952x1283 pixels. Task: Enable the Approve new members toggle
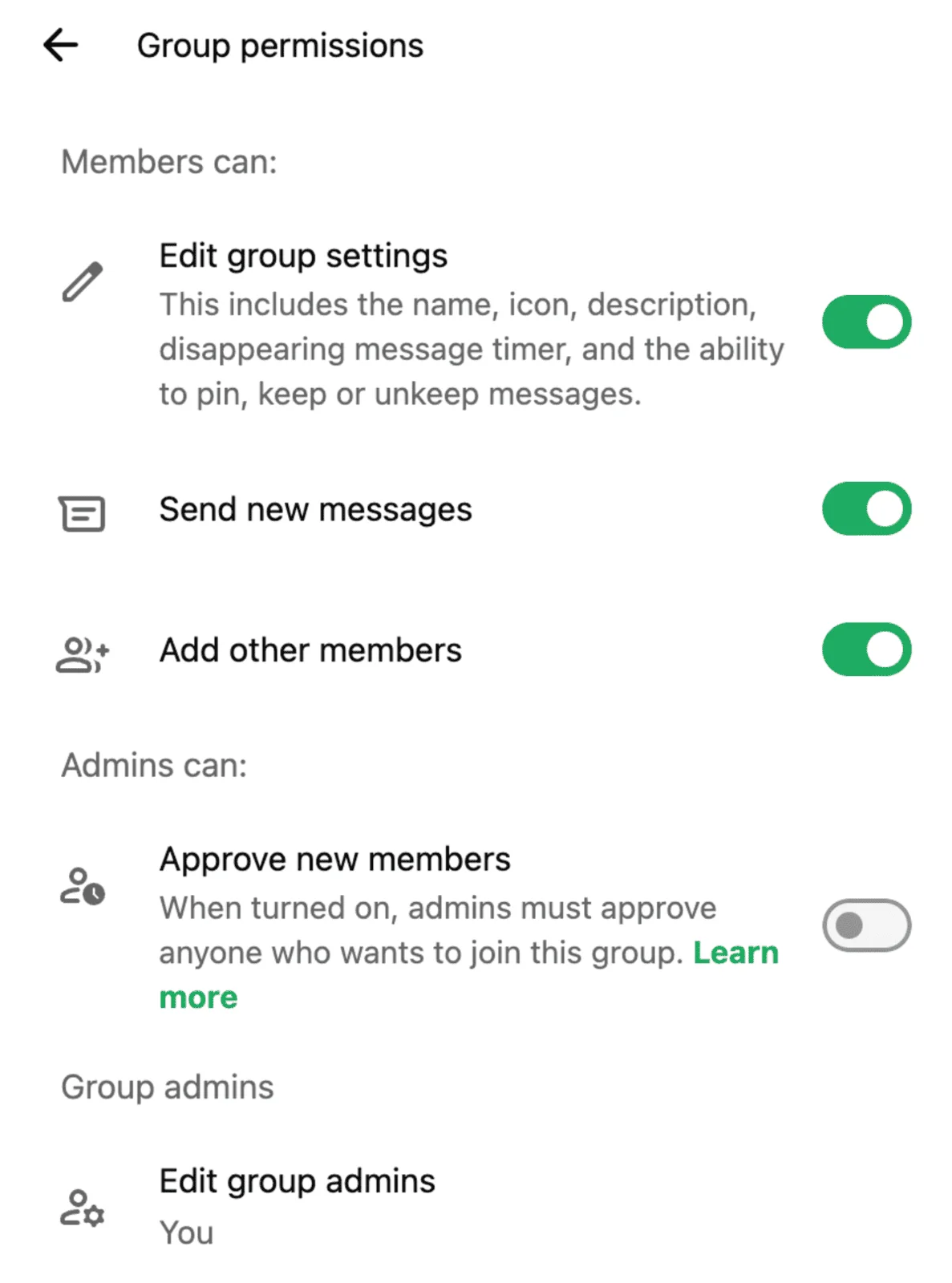866,924
